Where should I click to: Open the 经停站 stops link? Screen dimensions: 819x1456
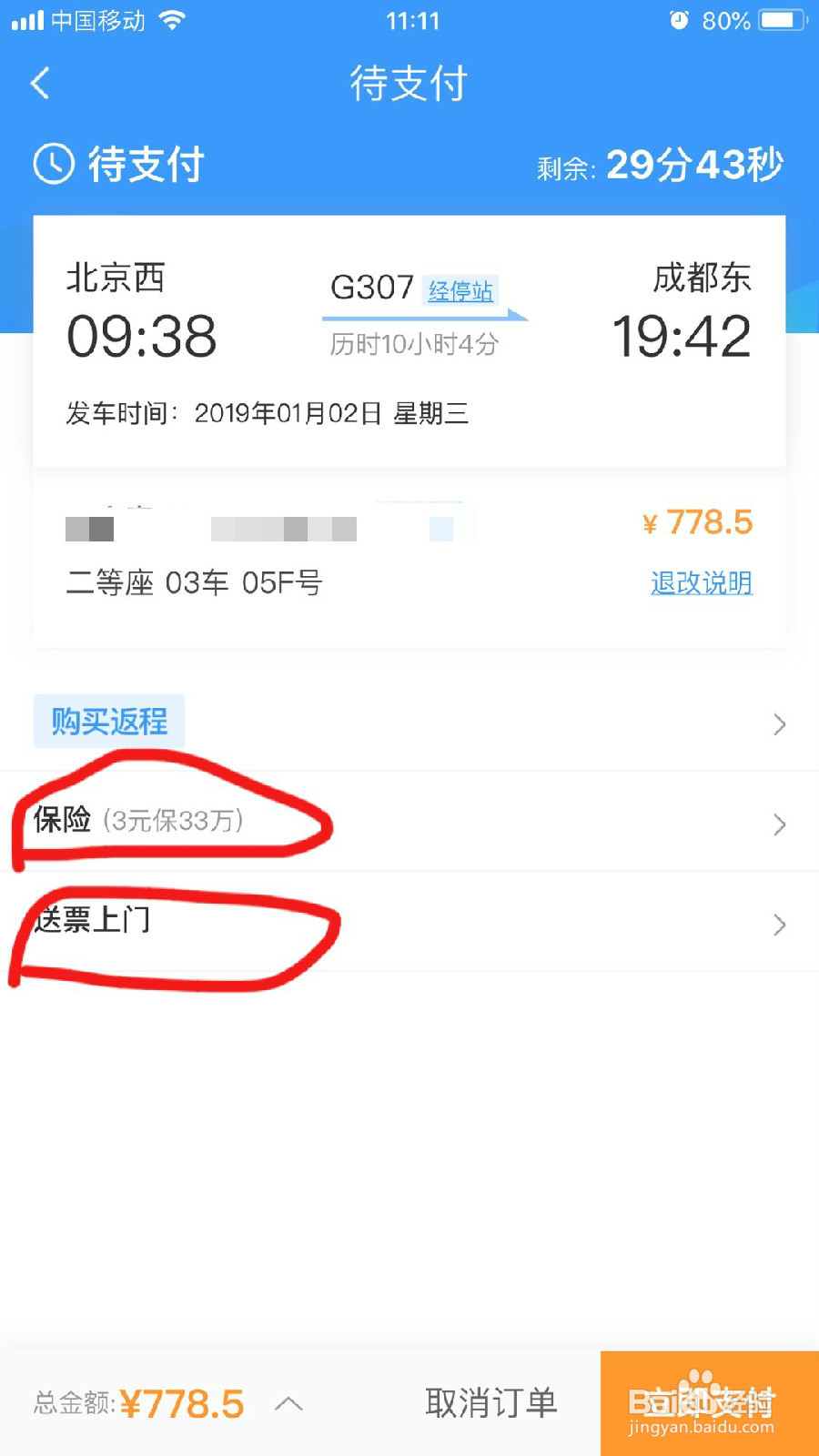coord(460,292)
